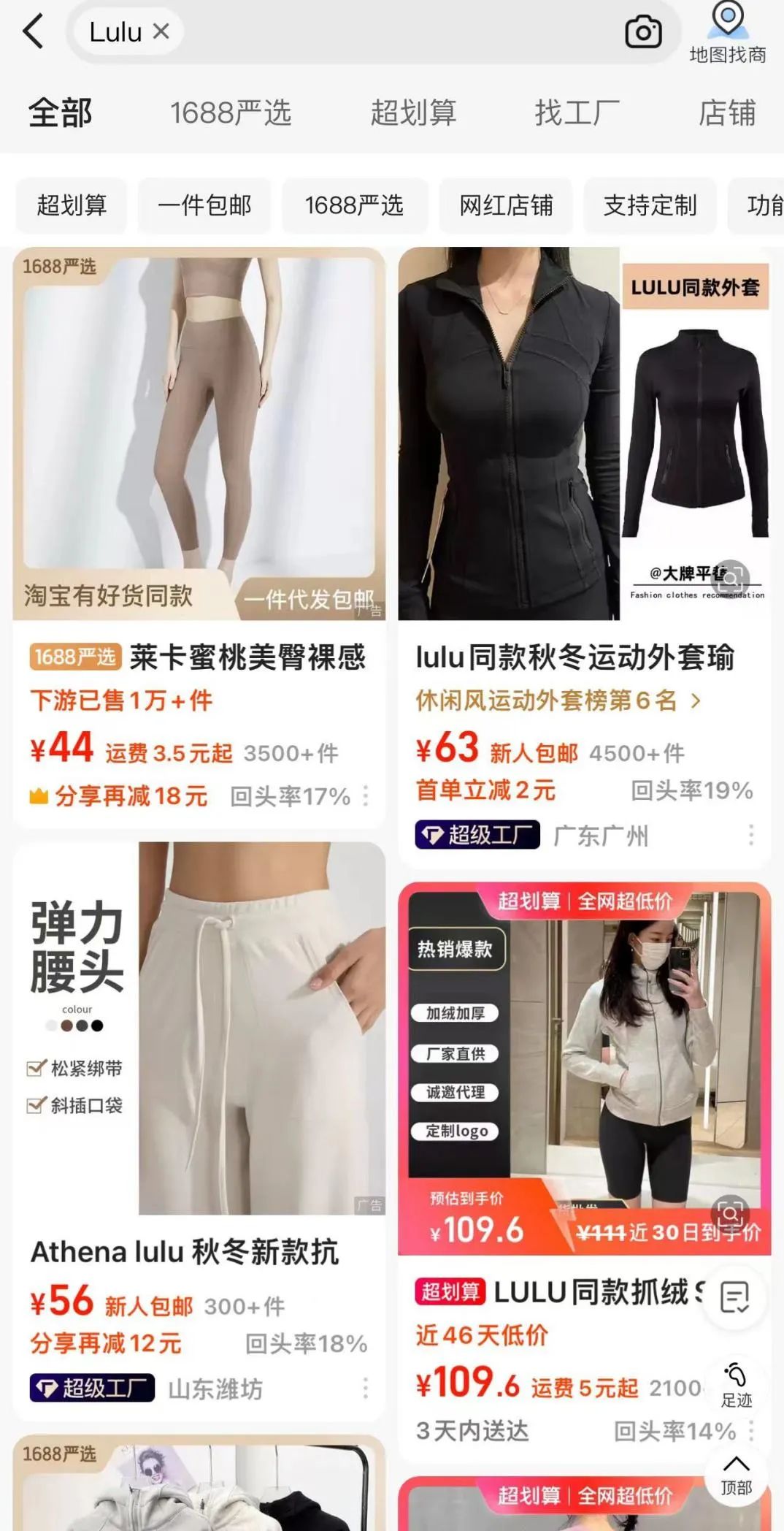Switch to the 超划算 tab
Screen dimensions: 784x1531
[413, 113]
